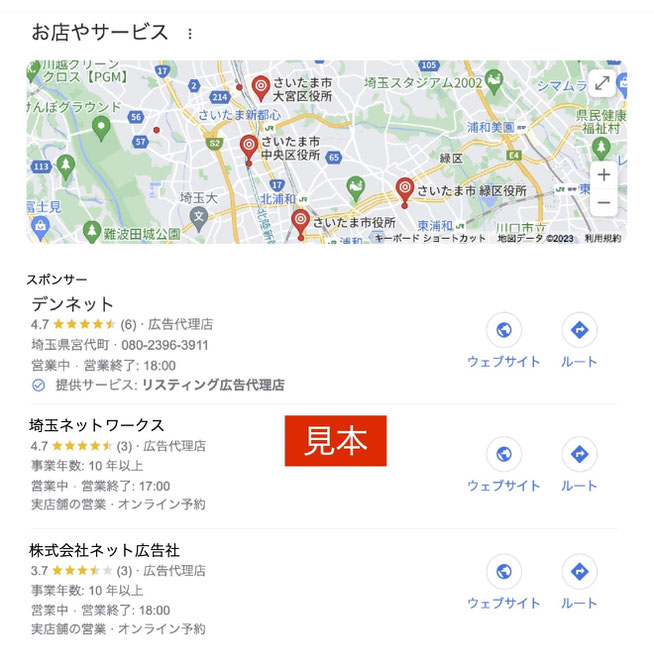Expand the map to full screen

[602, 84]
